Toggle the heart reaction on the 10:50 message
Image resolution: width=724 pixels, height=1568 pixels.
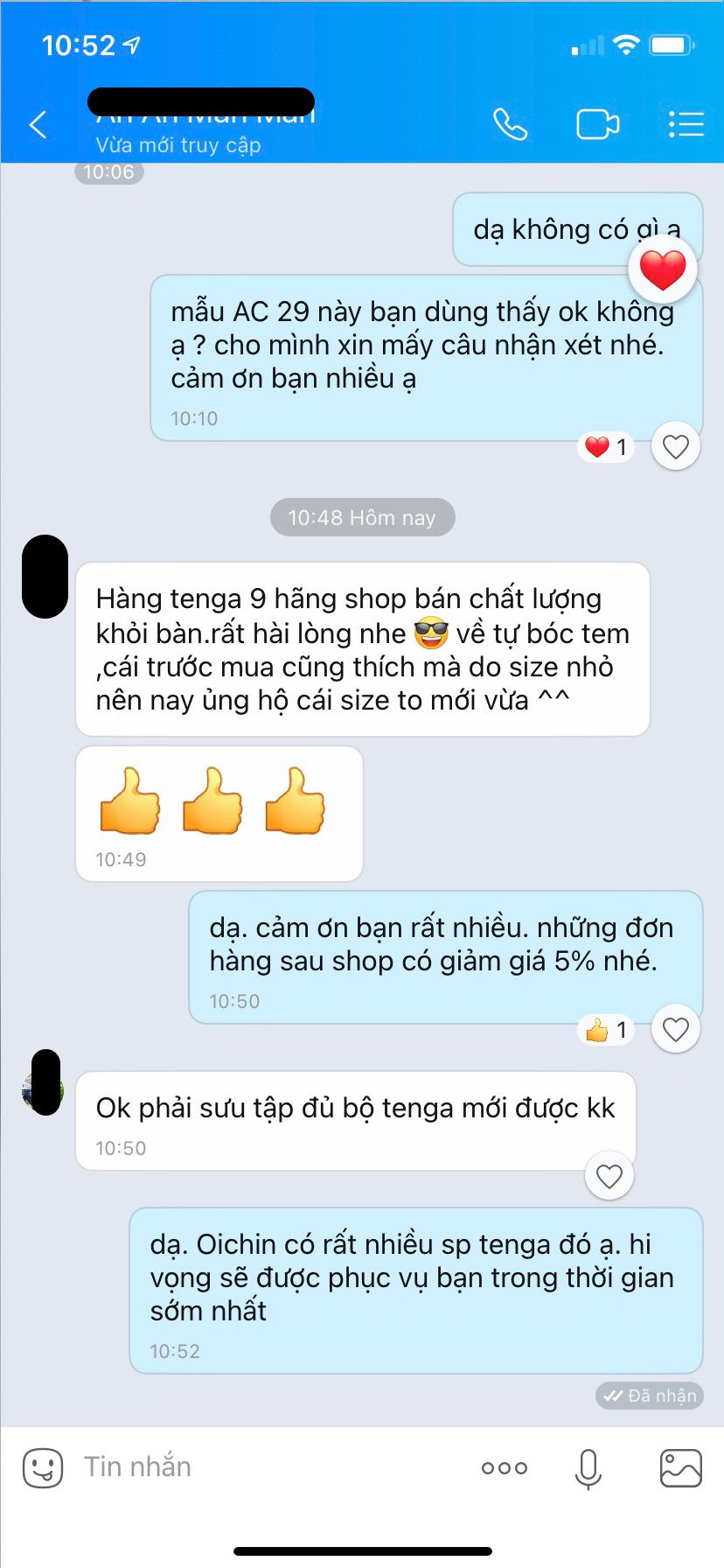point(675,1030)
